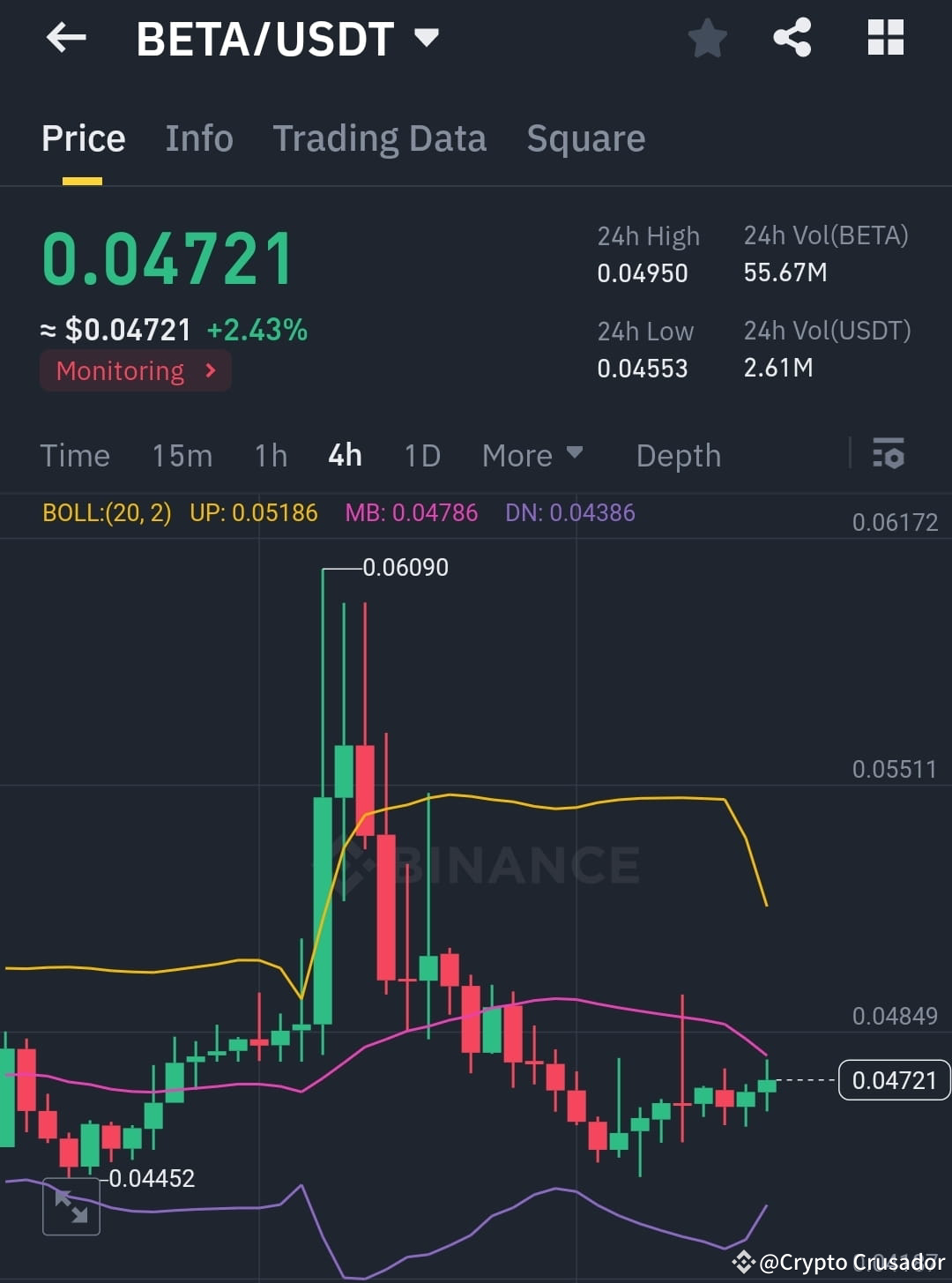Tap the back arrow to exit the chart

64,37
